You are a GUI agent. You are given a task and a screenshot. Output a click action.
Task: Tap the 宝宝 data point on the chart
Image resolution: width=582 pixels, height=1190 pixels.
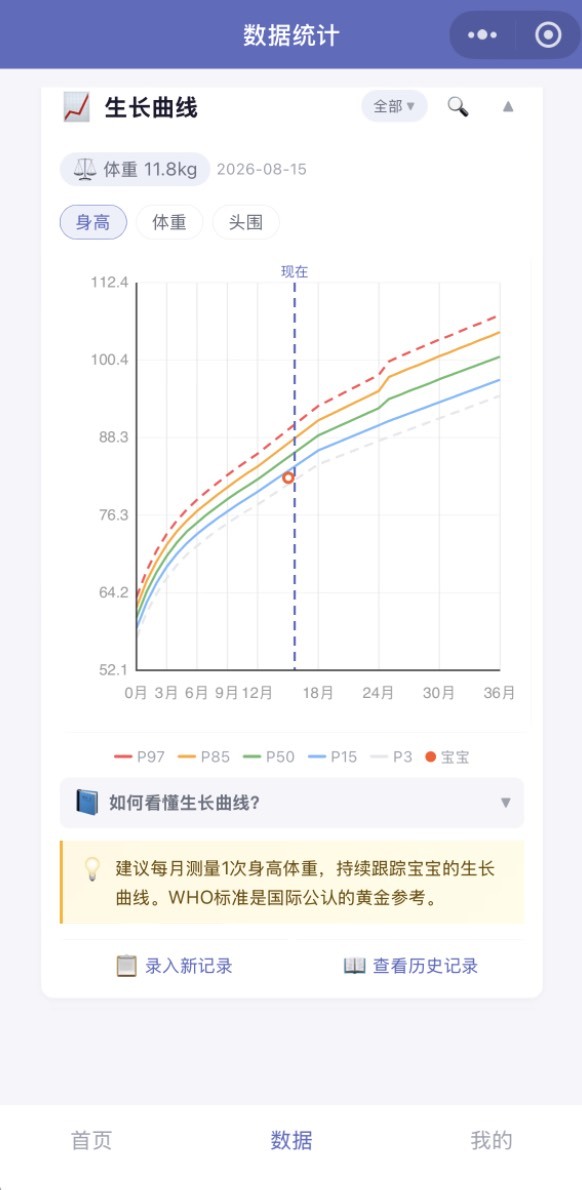288,477
